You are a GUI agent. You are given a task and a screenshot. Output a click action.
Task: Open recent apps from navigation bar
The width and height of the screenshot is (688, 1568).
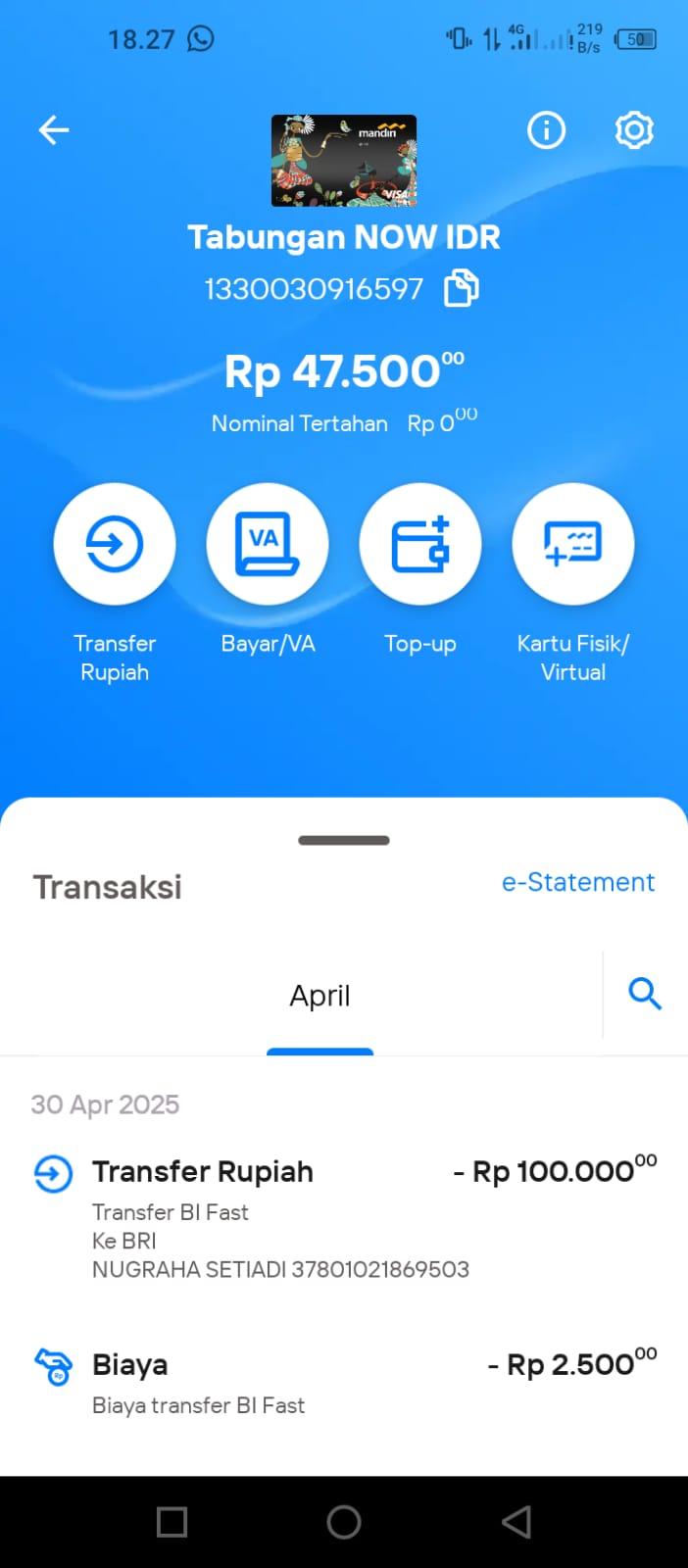[172, 1522]
